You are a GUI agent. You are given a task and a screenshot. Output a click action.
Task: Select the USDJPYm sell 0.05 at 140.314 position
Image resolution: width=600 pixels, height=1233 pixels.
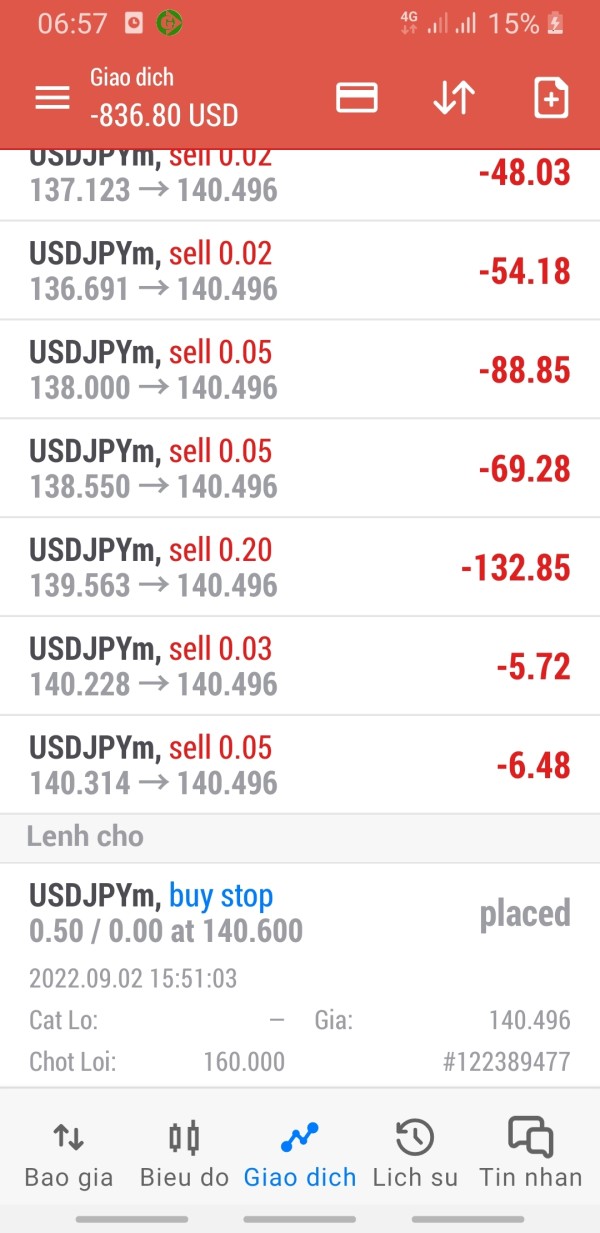click(x=300, y=765)
